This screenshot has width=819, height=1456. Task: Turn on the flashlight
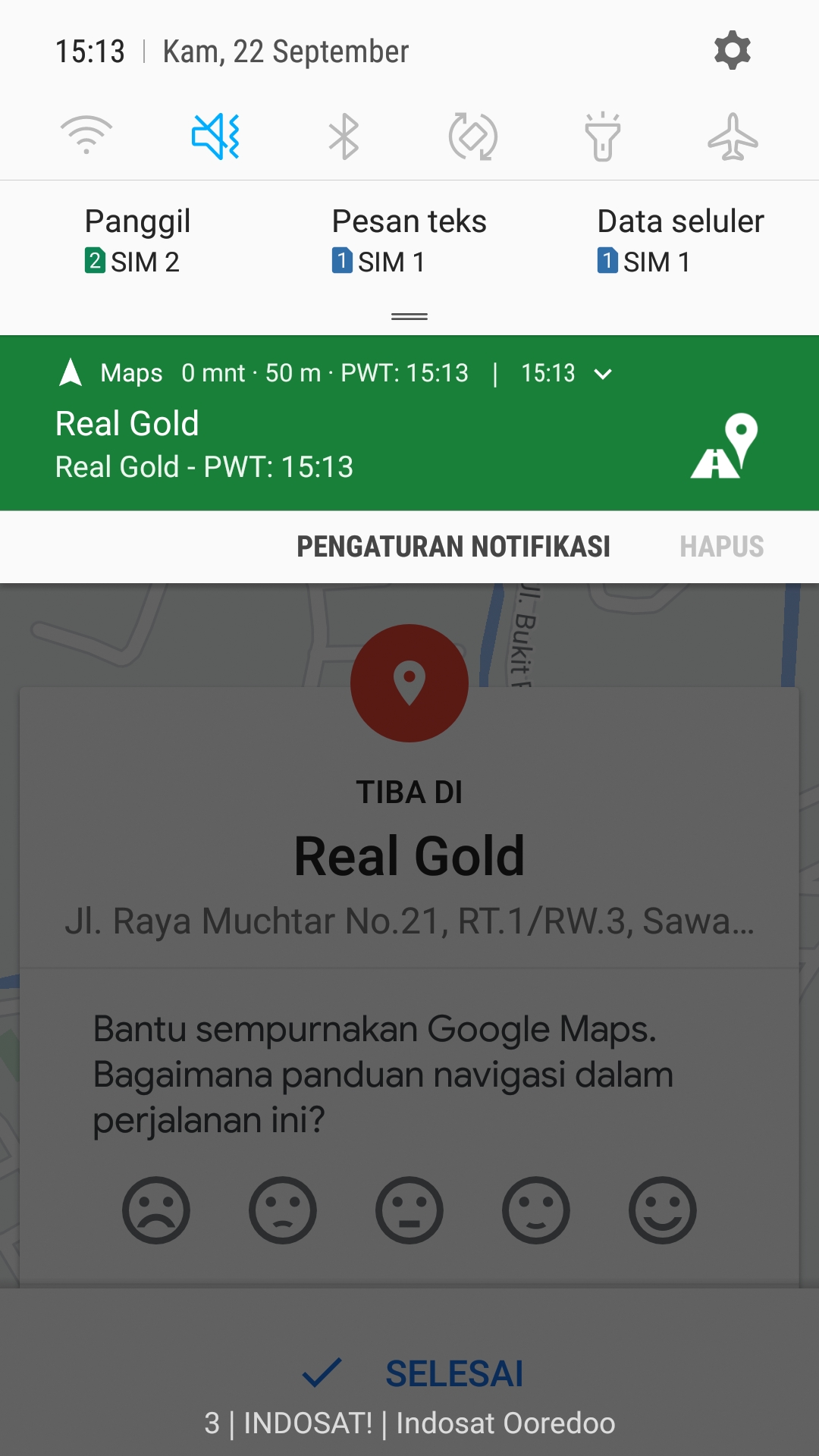tap(603, 136)
